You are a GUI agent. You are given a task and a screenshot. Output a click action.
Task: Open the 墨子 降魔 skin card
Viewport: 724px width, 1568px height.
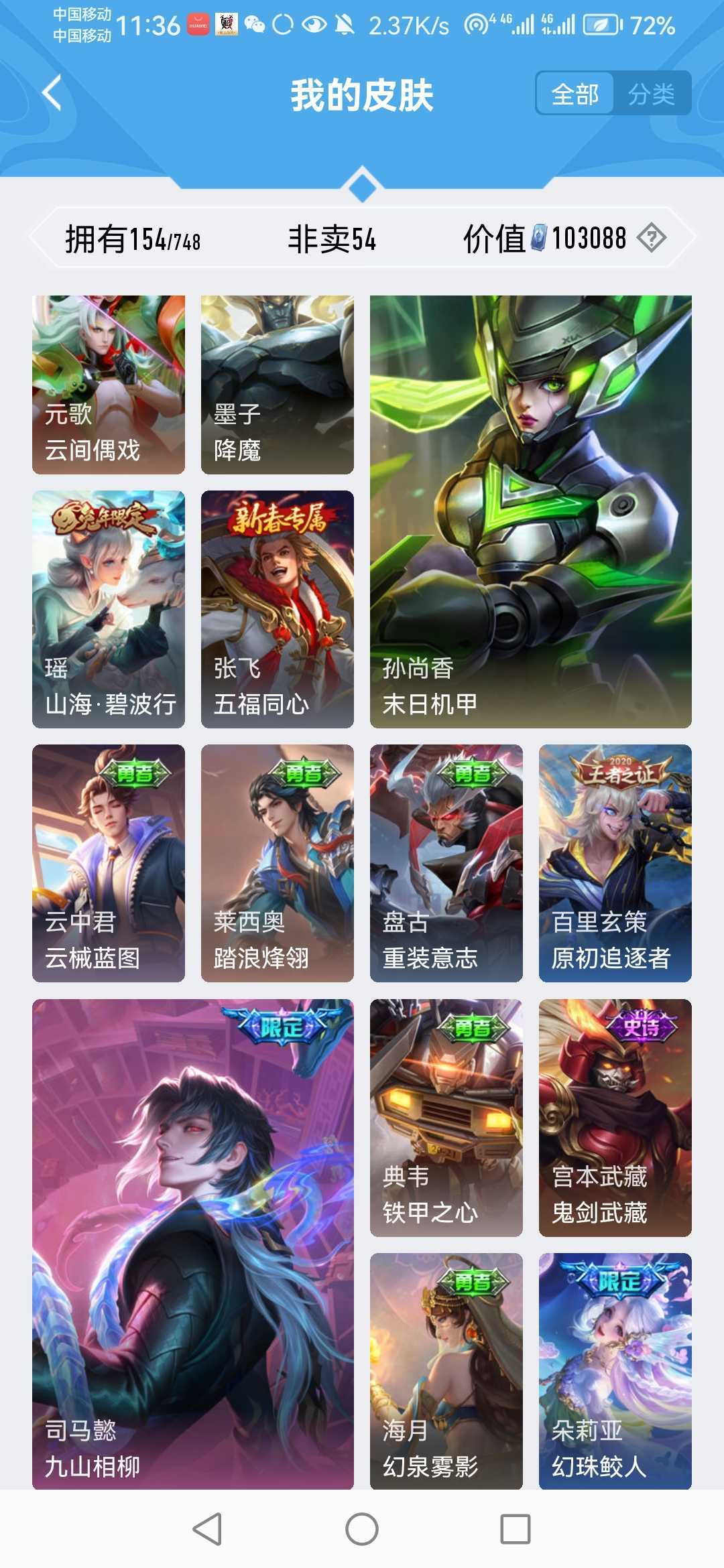pos(277,385)
